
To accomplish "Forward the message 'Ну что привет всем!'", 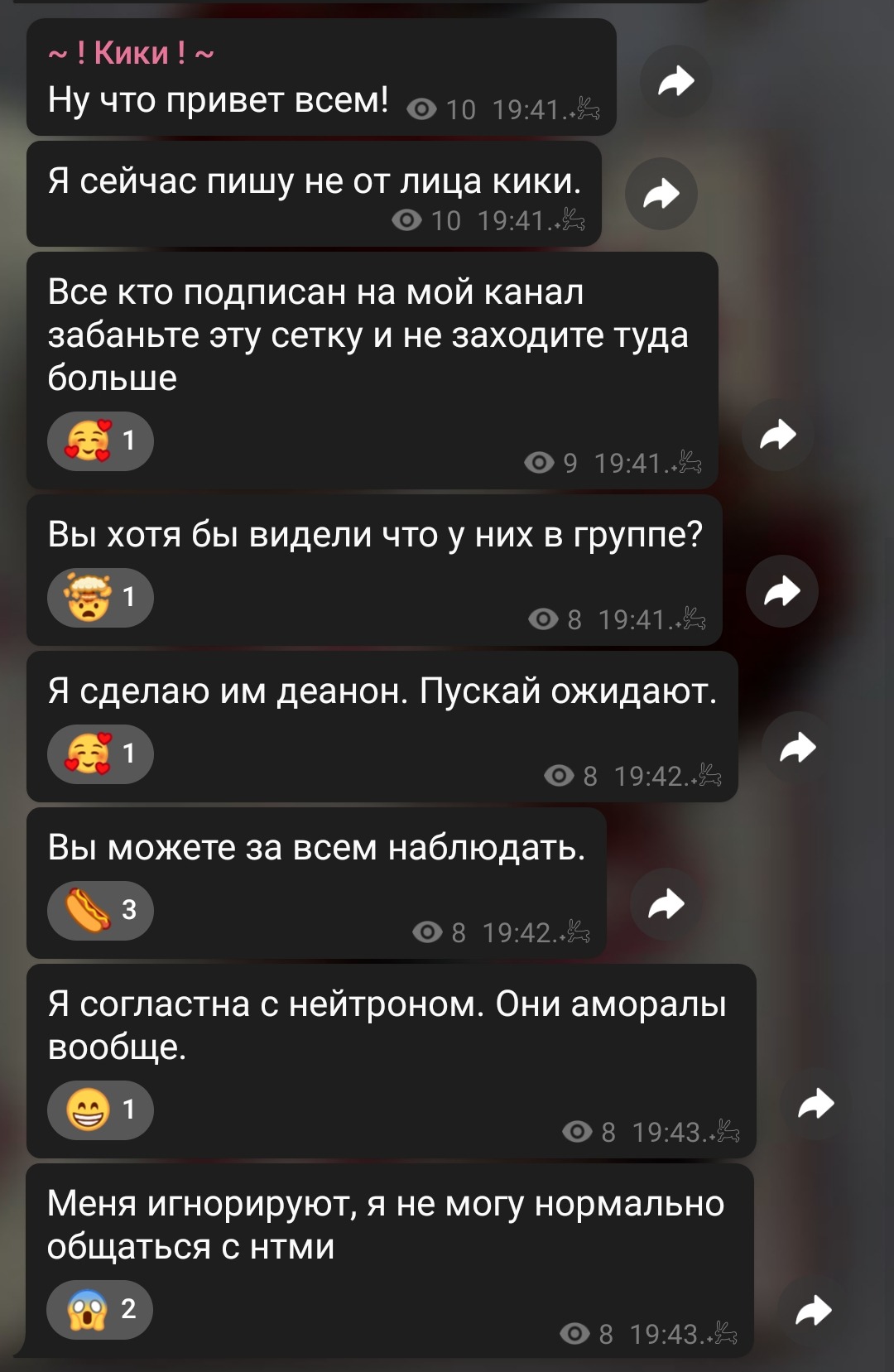I will coord(675,81).
